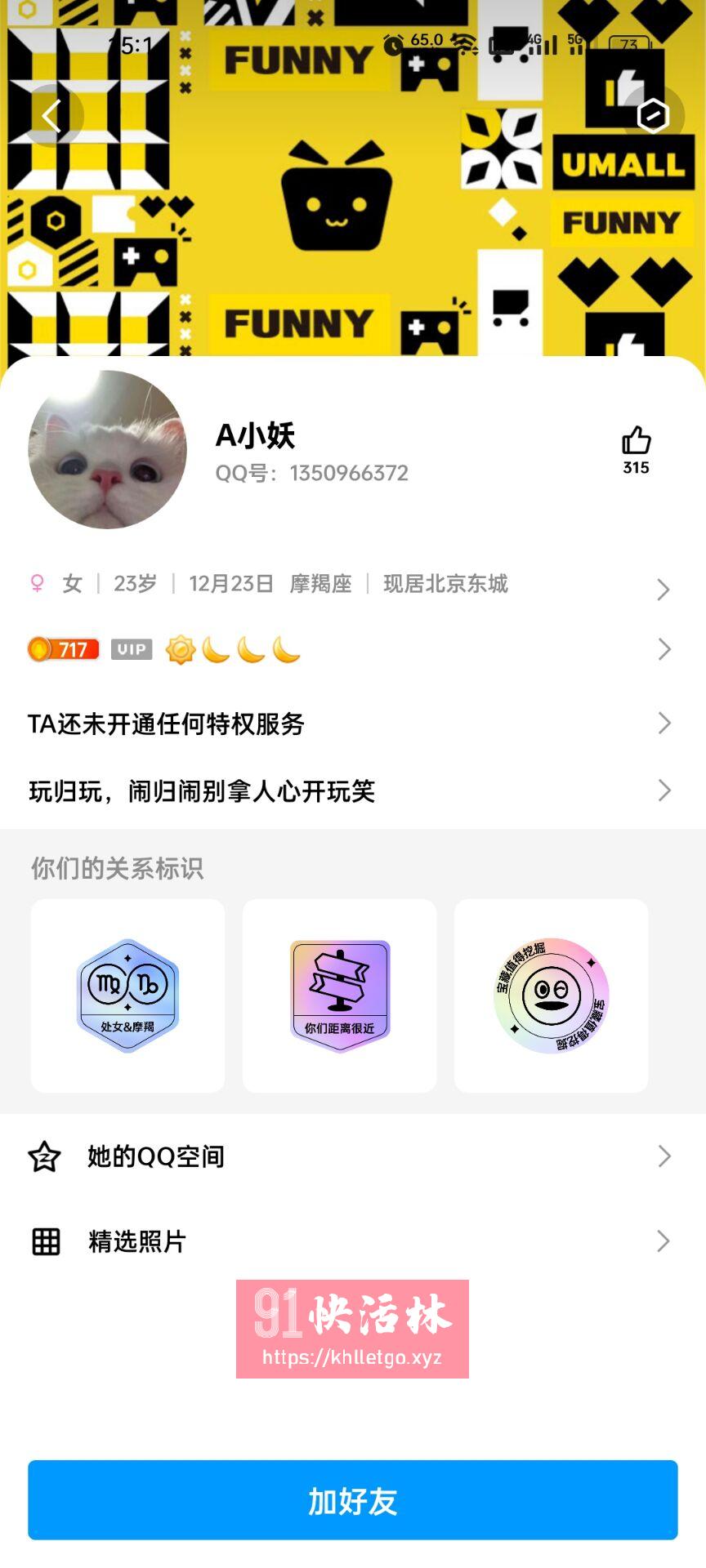The width and height of the screenshot is (706, 1568).
Task: Tap the first crescent moon badge
Action: [217, 650]
